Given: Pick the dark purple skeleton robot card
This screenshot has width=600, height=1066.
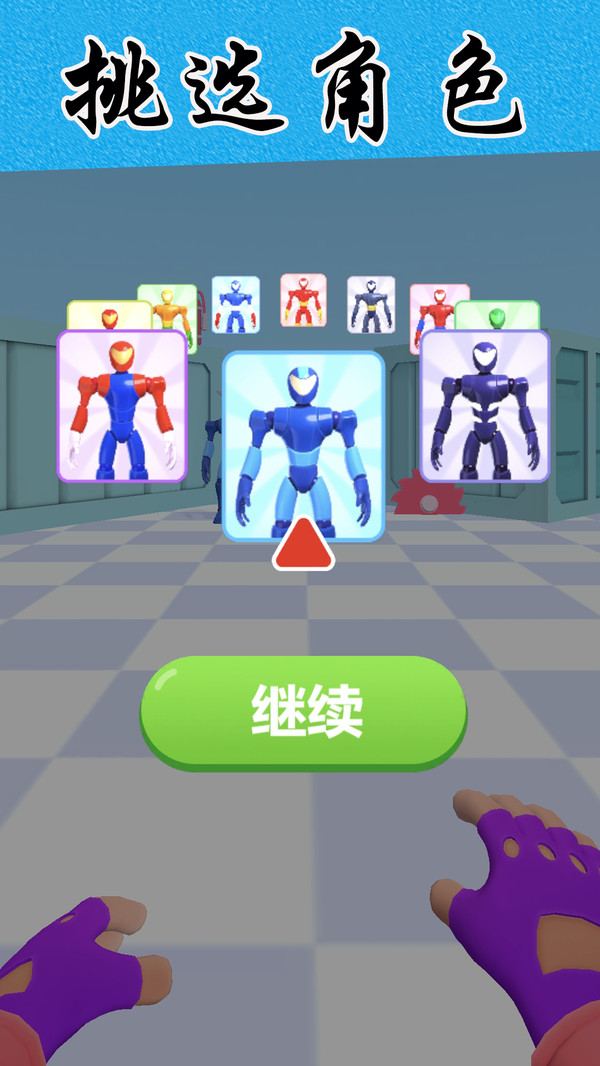Looking at the screenshot, I should [484, 407].
